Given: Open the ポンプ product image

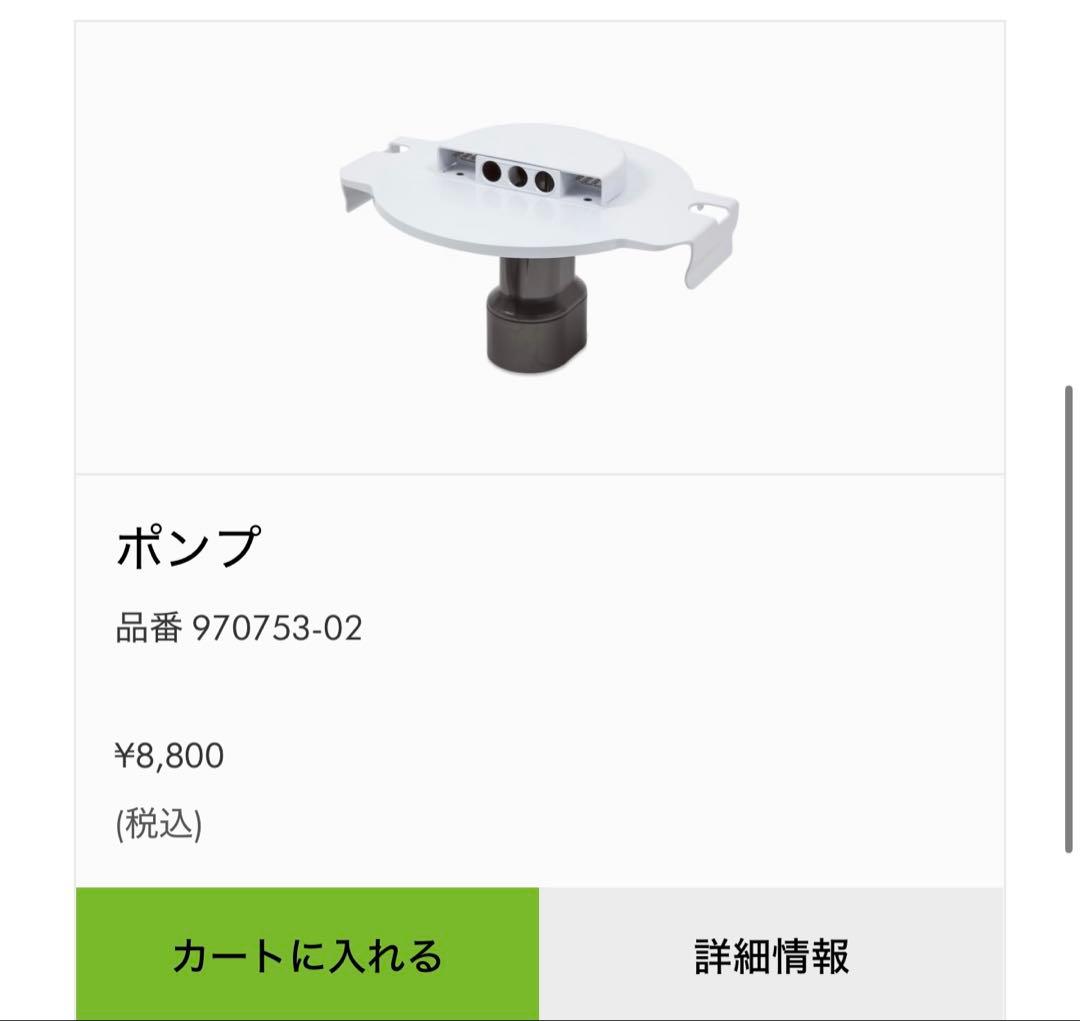Looking at the screenshot, I should tap(540, 248).
